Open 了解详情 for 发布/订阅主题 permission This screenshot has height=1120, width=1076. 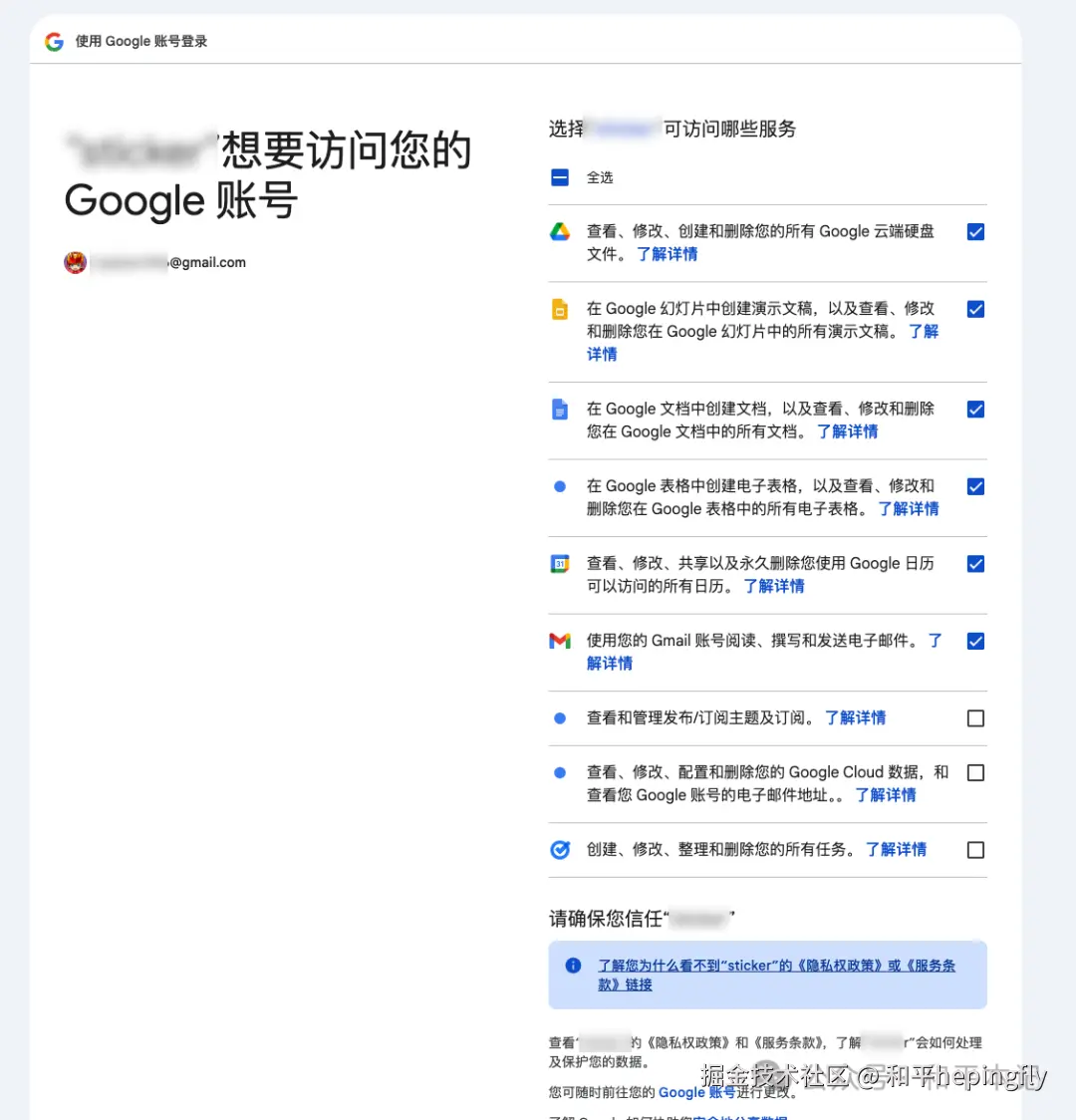pyautogui.click(x=855, y=717)
